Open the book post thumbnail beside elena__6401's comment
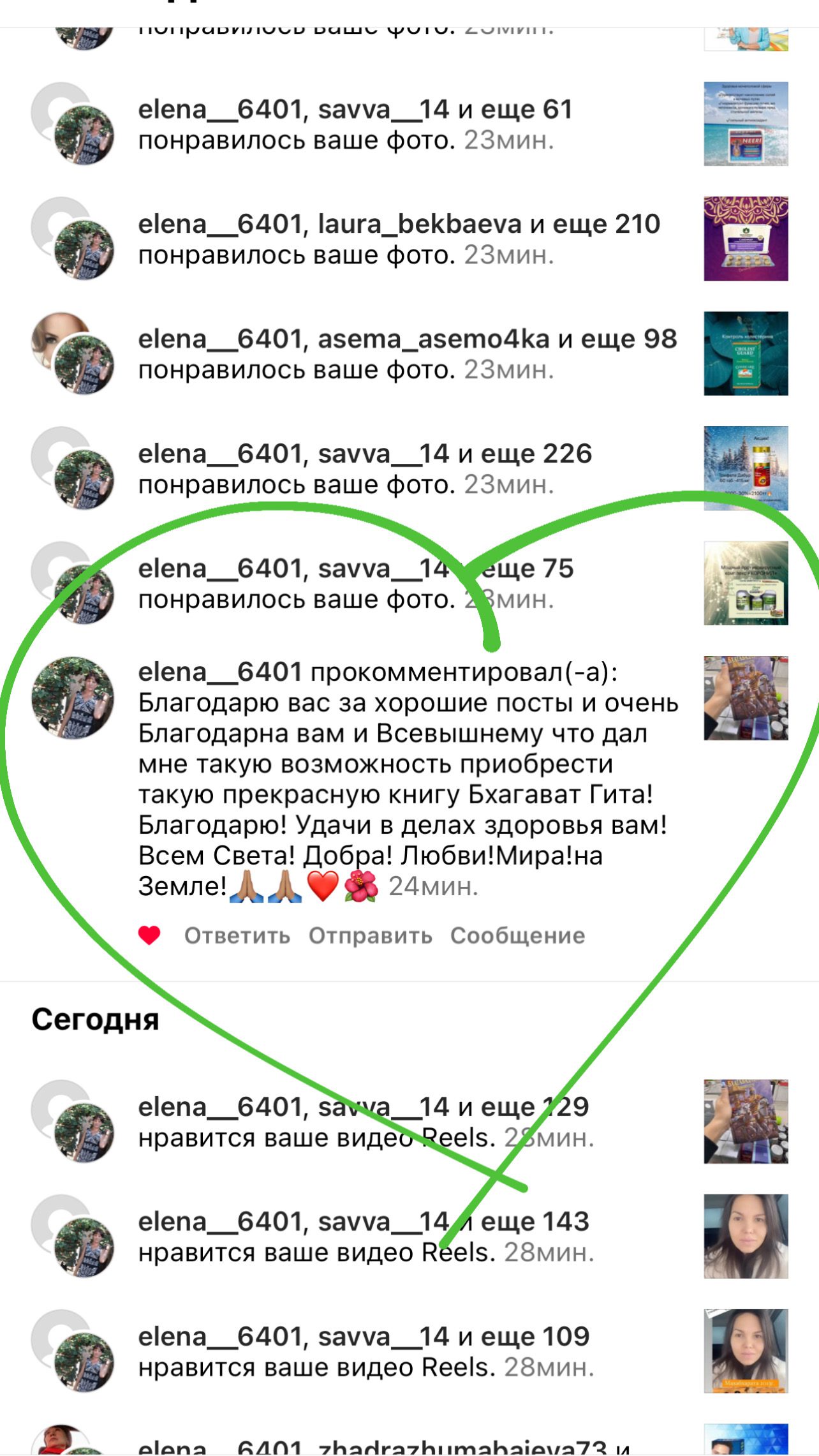This screenshot has width=819, height=1456. pyautogui.click(x=746, y=698)
